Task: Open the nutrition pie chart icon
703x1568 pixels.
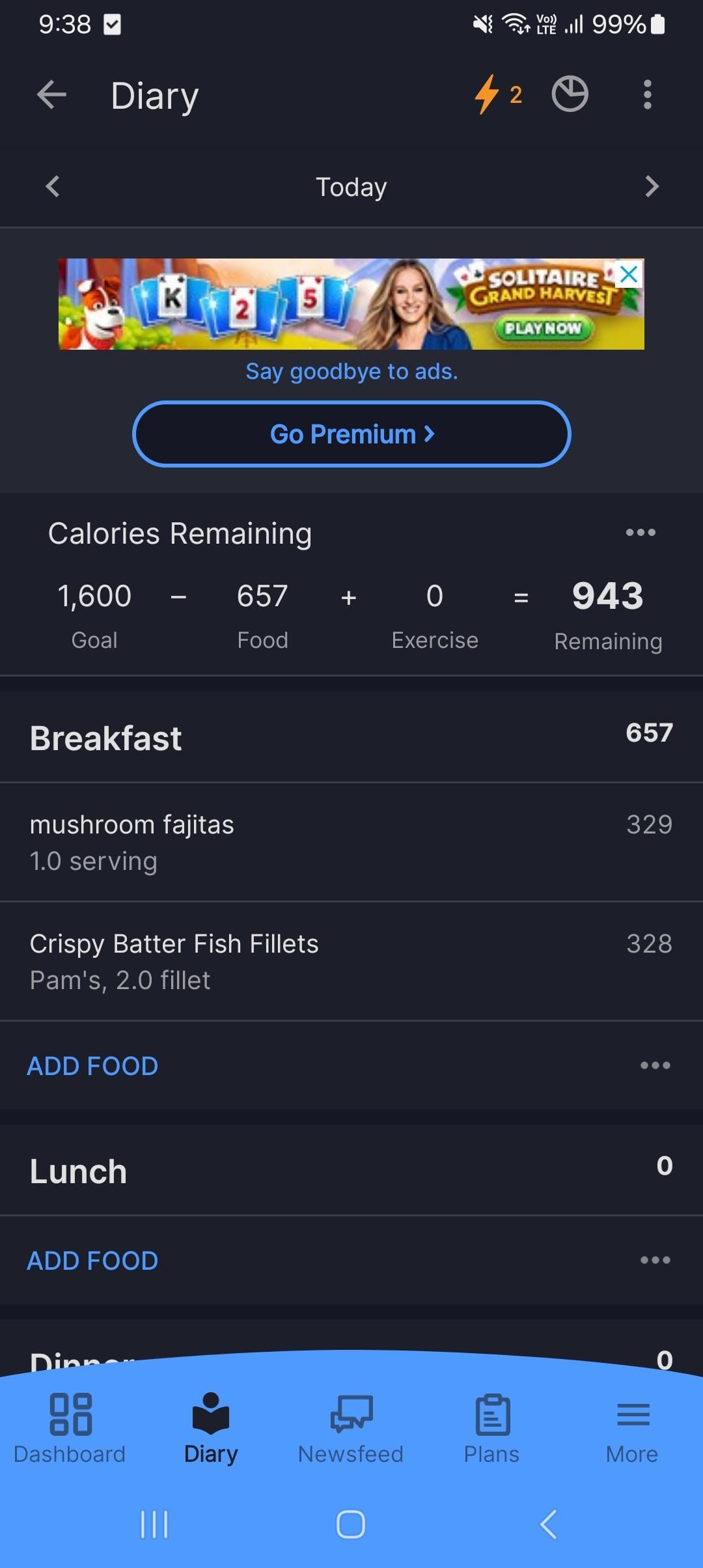Action: (x=570, y=94)
